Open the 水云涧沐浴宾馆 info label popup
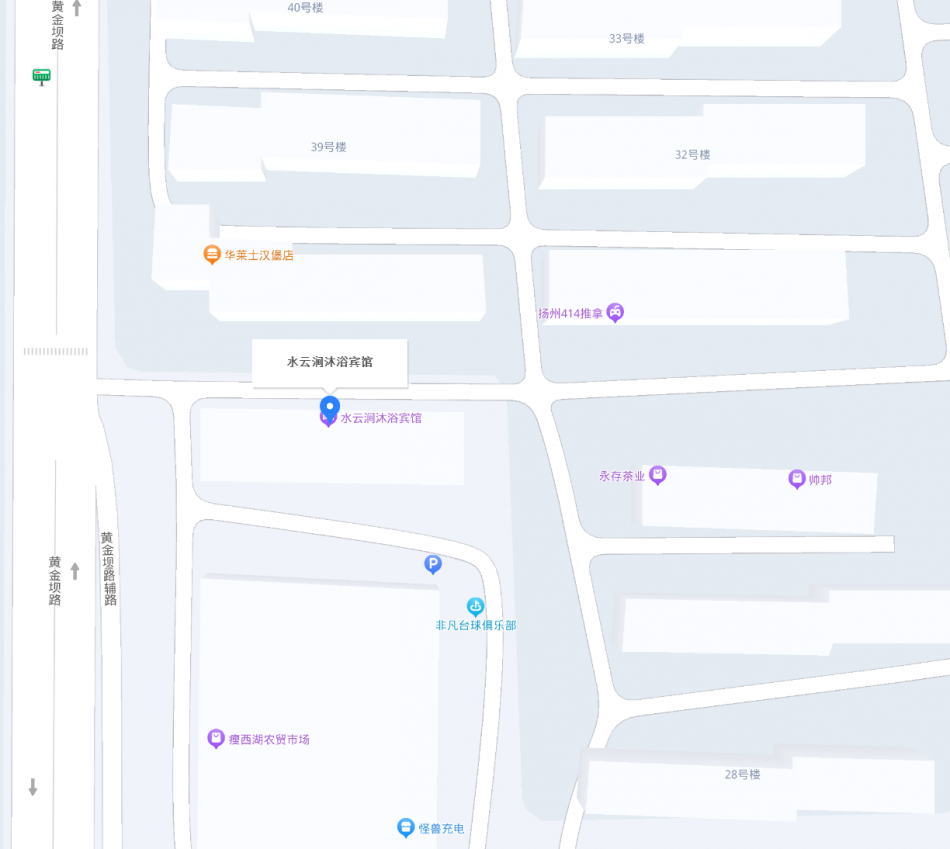950x849 pixels. click(x=330, y=362)
